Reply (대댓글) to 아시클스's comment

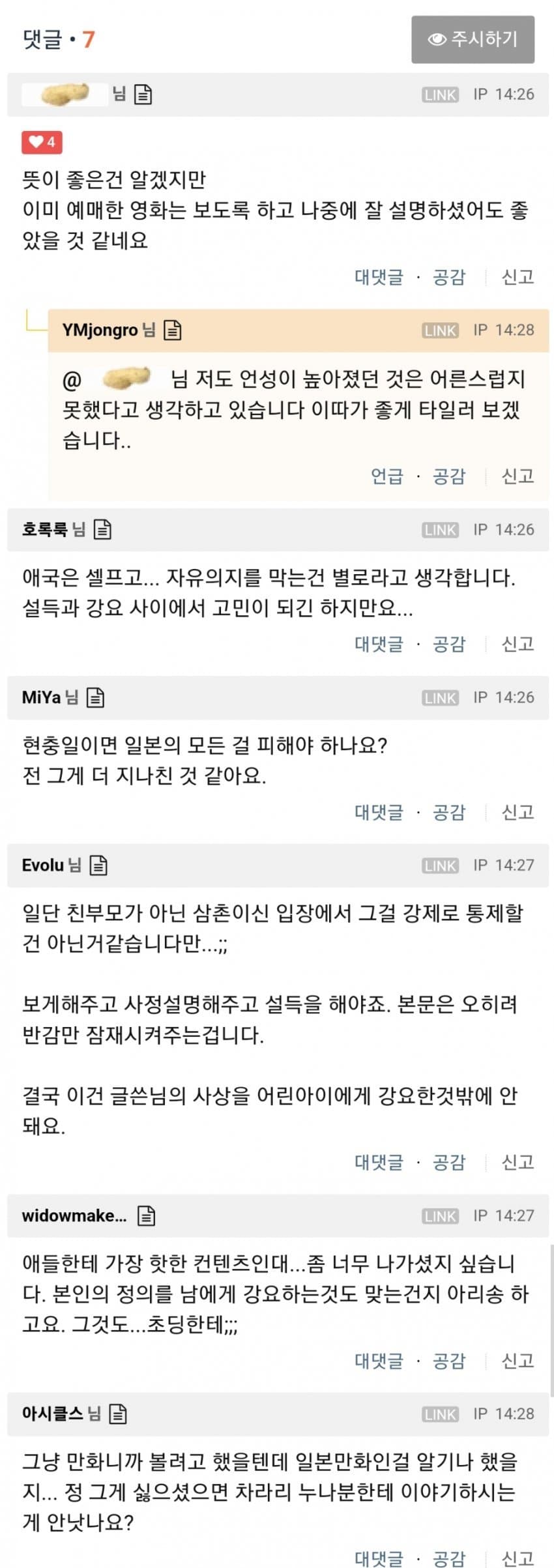379,1558
